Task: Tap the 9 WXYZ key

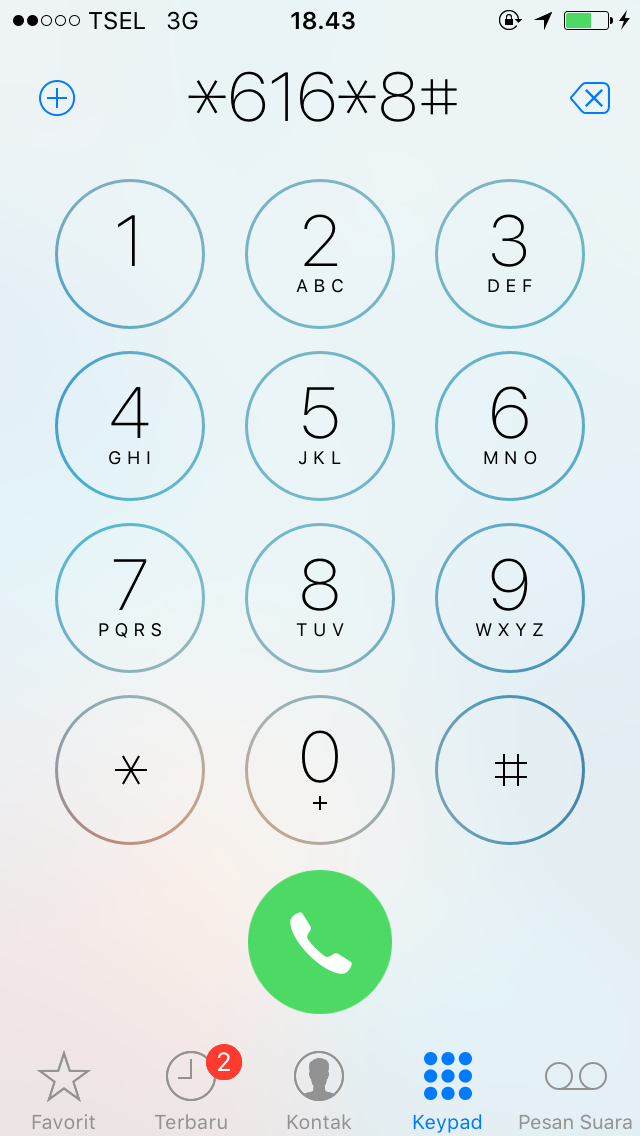Action: click(510, 598)
